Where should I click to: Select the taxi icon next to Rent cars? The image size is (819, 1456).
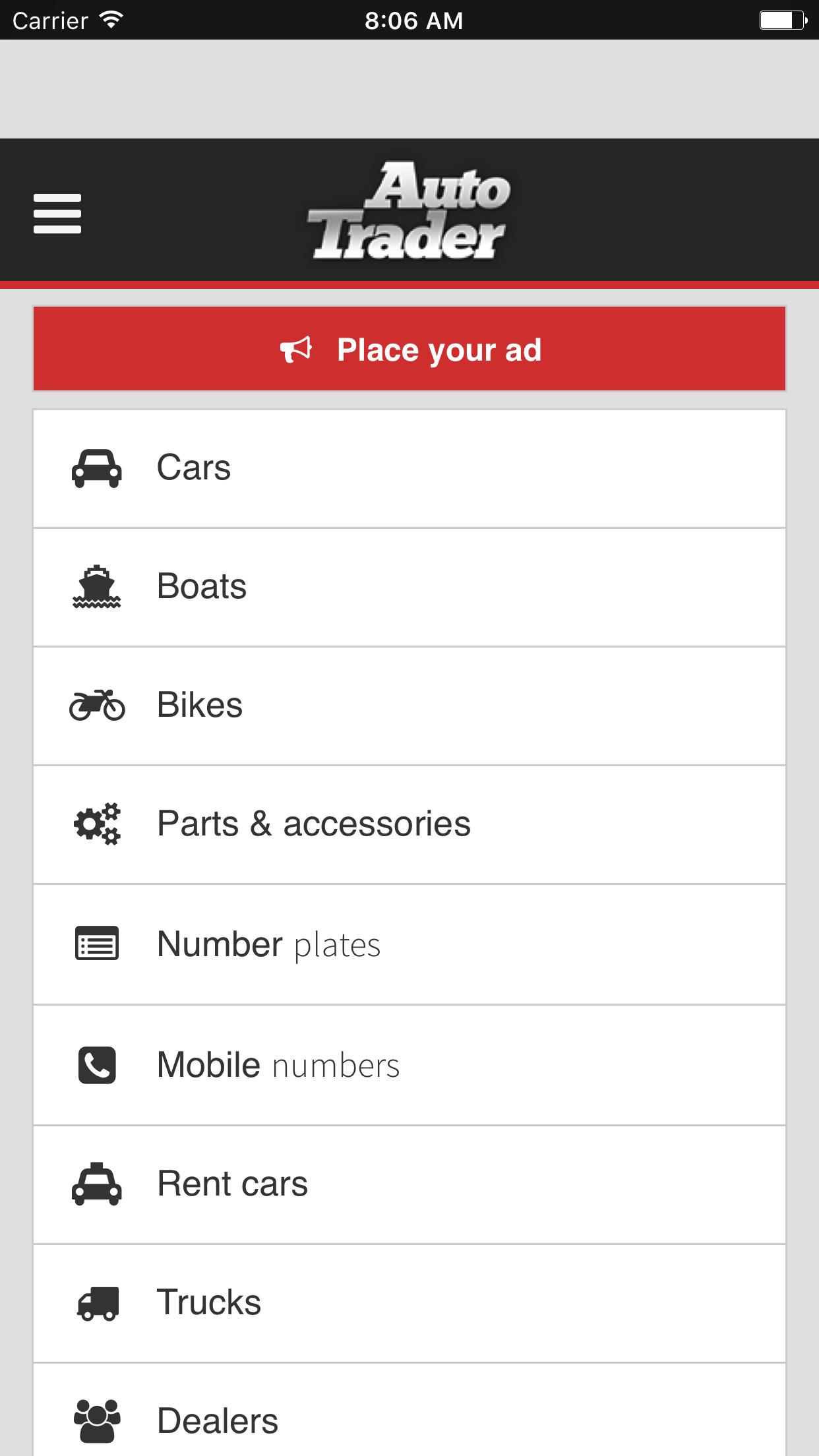point(95,1183)
